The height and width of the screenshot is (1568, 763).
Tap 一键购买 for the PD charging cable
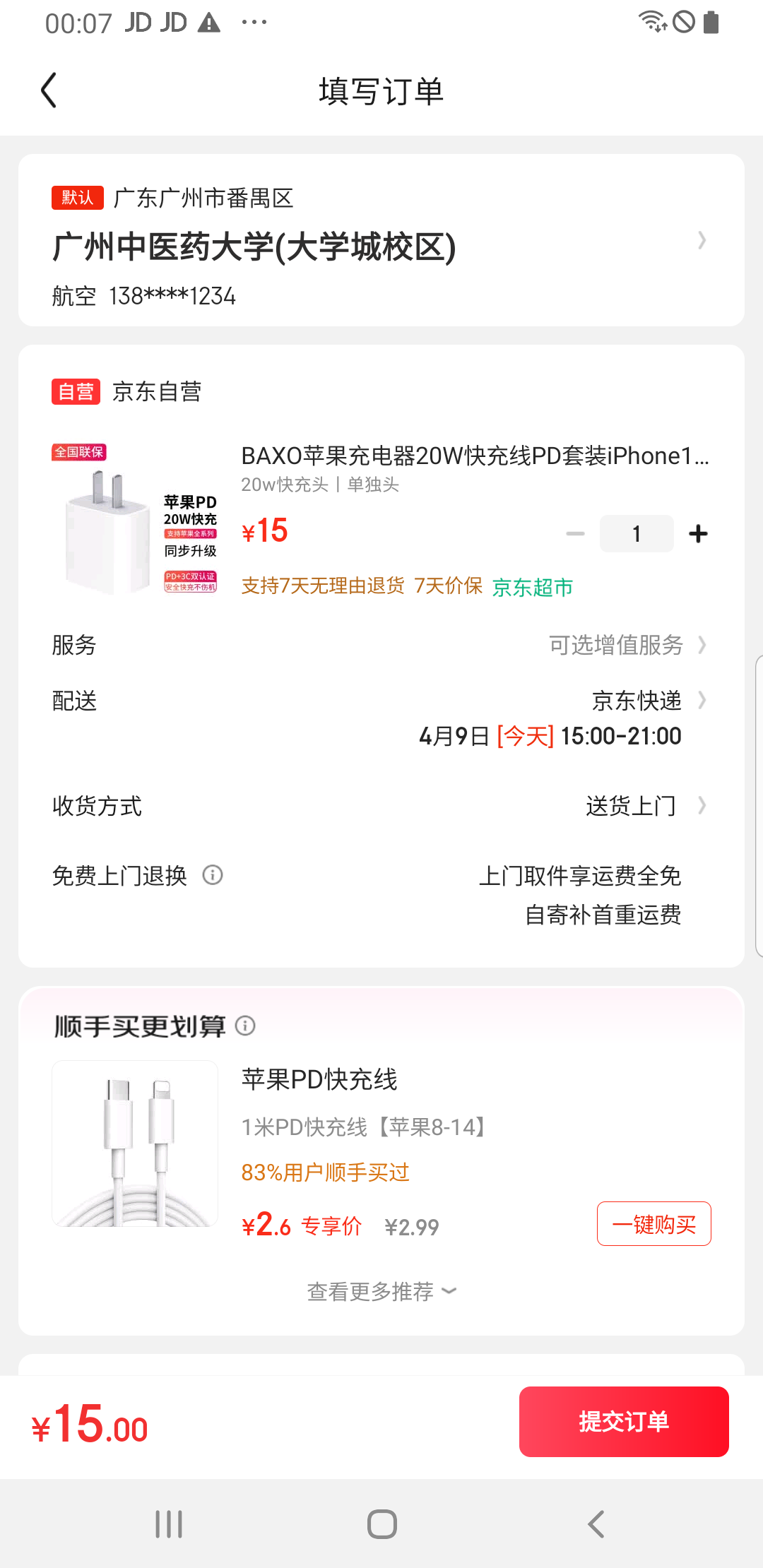pos(653,1224)
